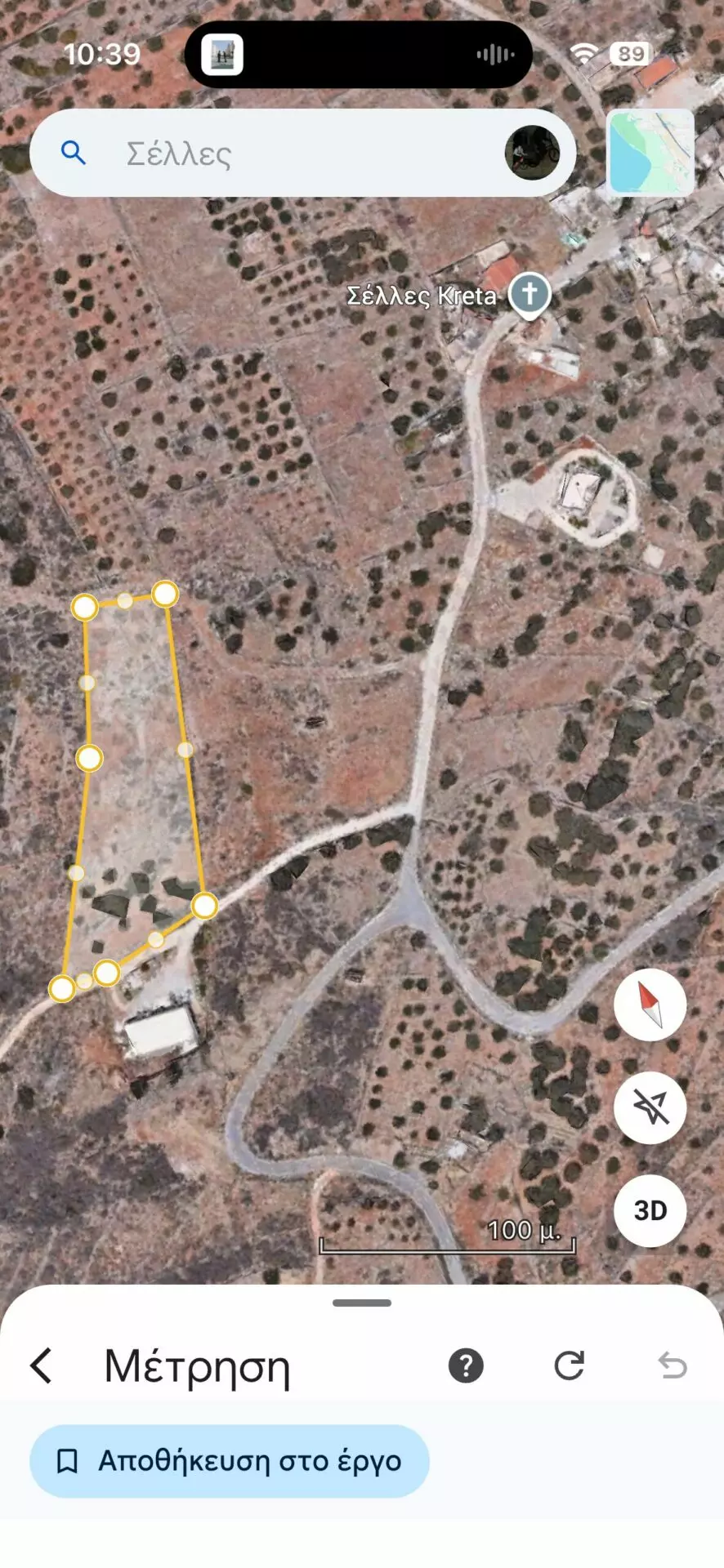Tap Αποθήκευση στο έργο to save
Screen dimensions: 724x1568
(x=230, y=1461)
